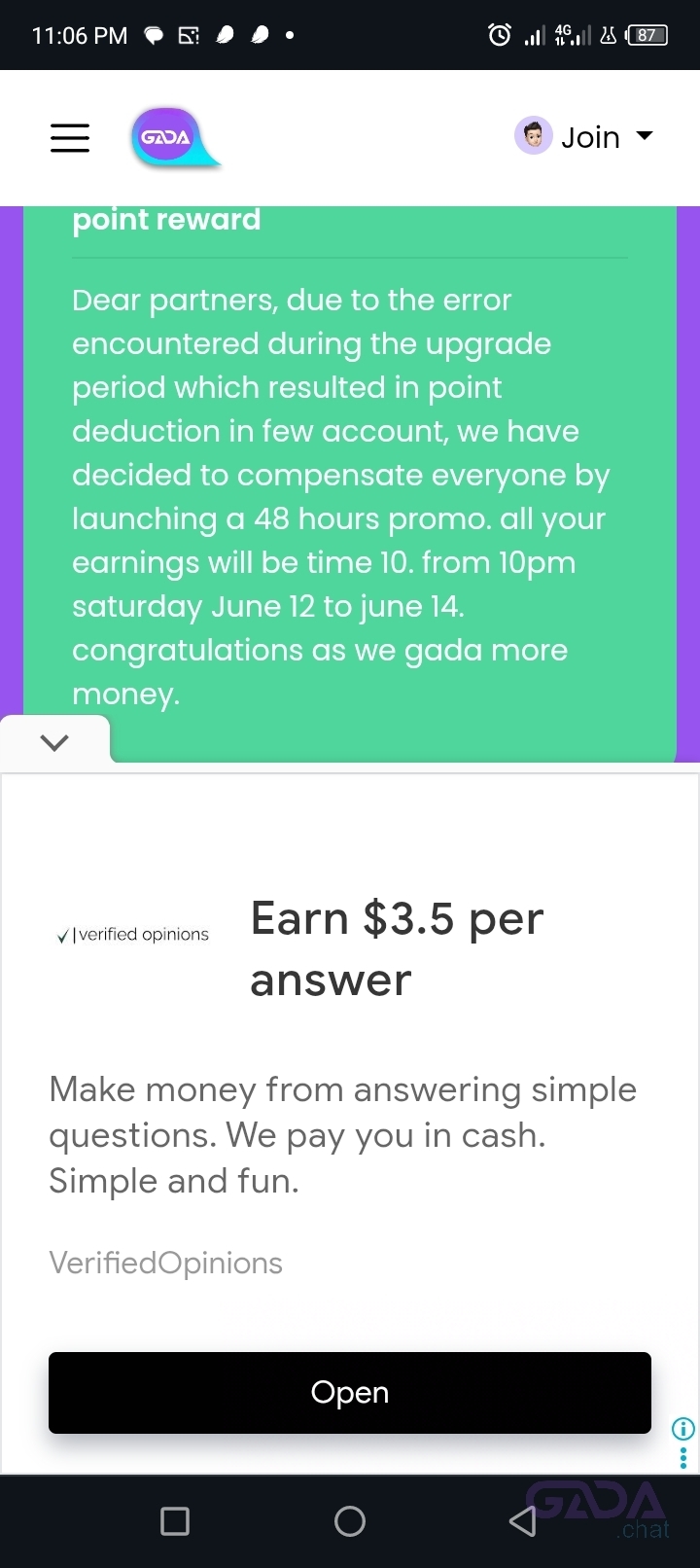This screenshot has width=700, height=1568.
Task: Tap the GADA logo to go home
Action: pyautogui.click(x=167, y=137)
